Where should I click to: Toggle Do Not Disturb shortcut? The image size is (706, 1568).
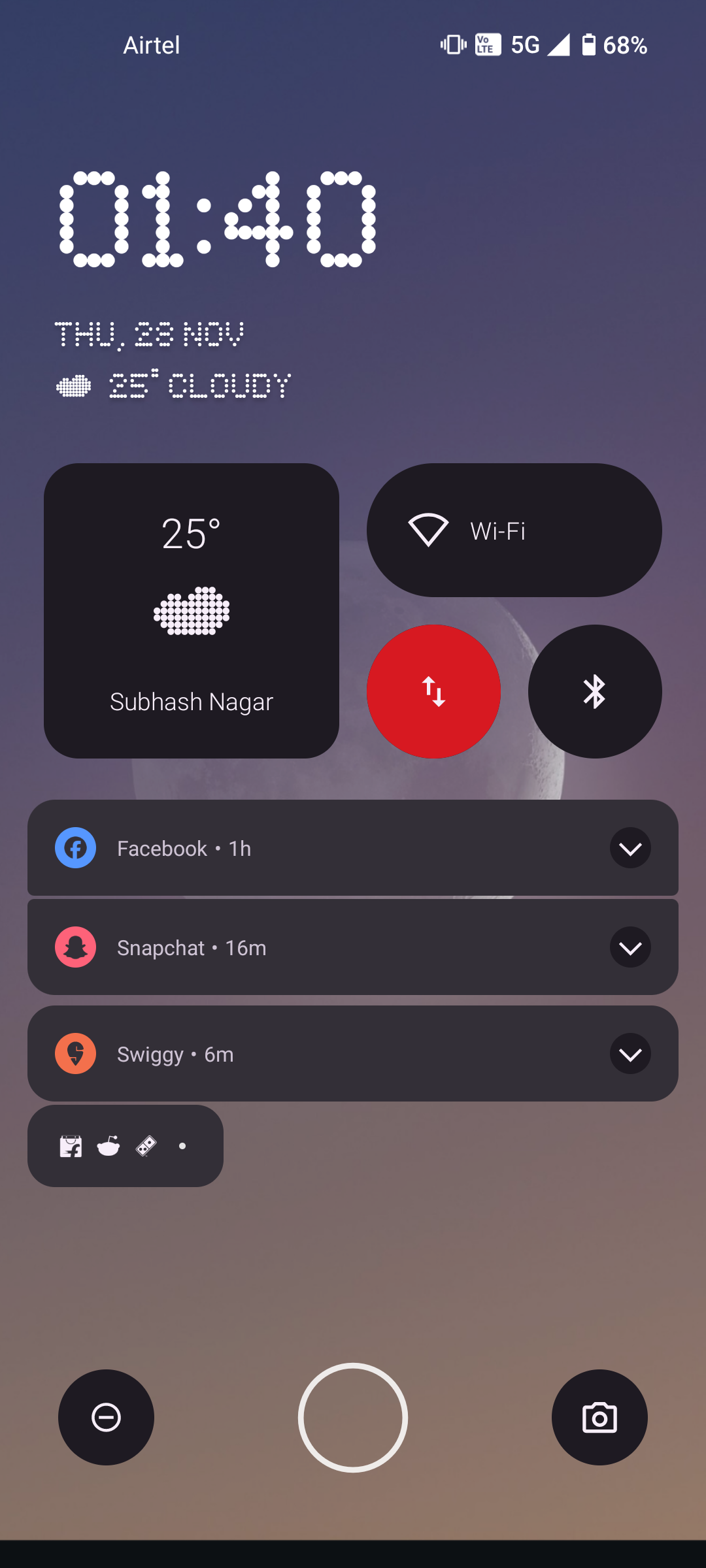click(106, 1417)
